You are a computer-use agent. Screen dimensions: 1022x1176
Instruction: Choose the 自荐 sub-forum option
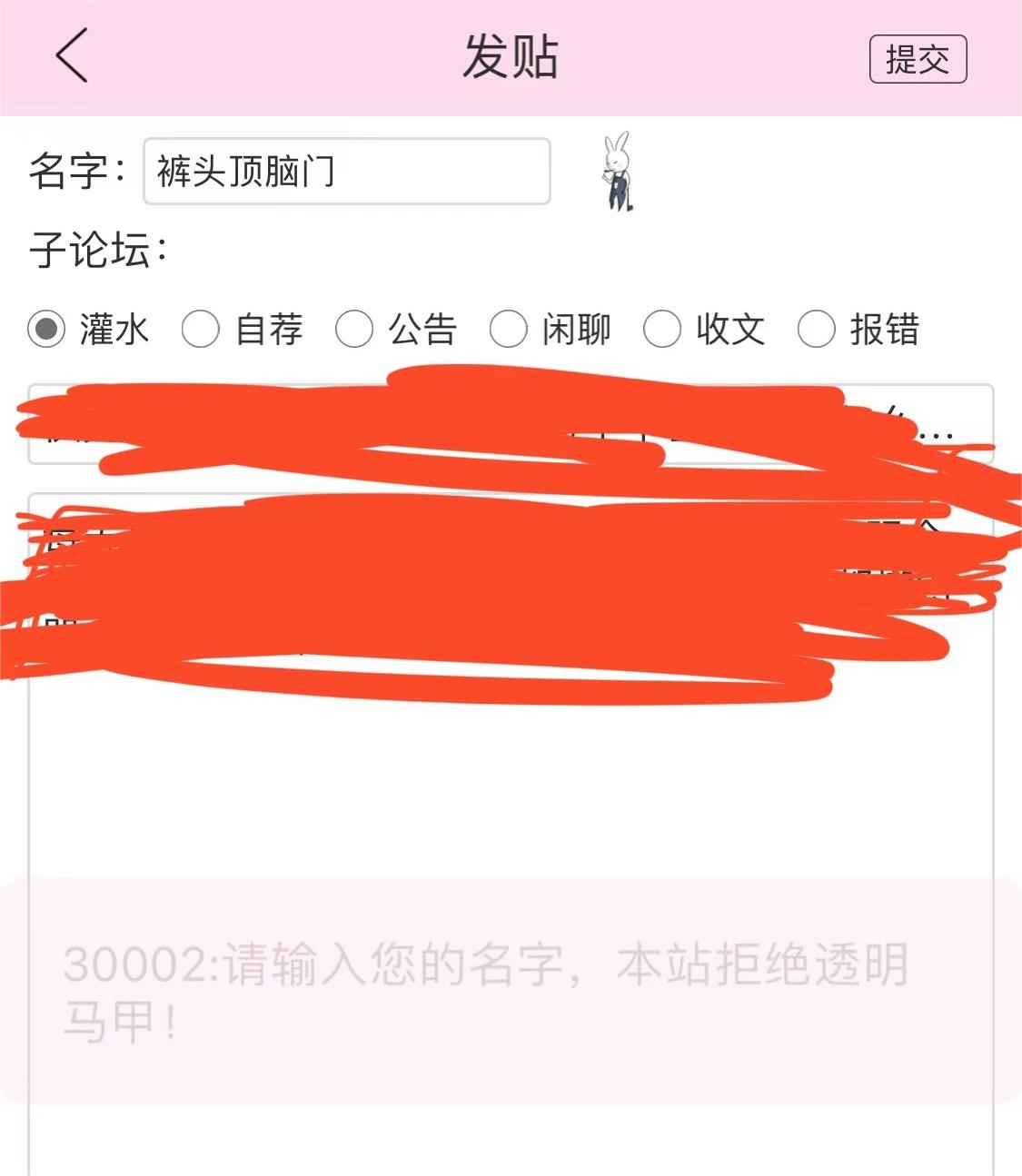(201, 329)
